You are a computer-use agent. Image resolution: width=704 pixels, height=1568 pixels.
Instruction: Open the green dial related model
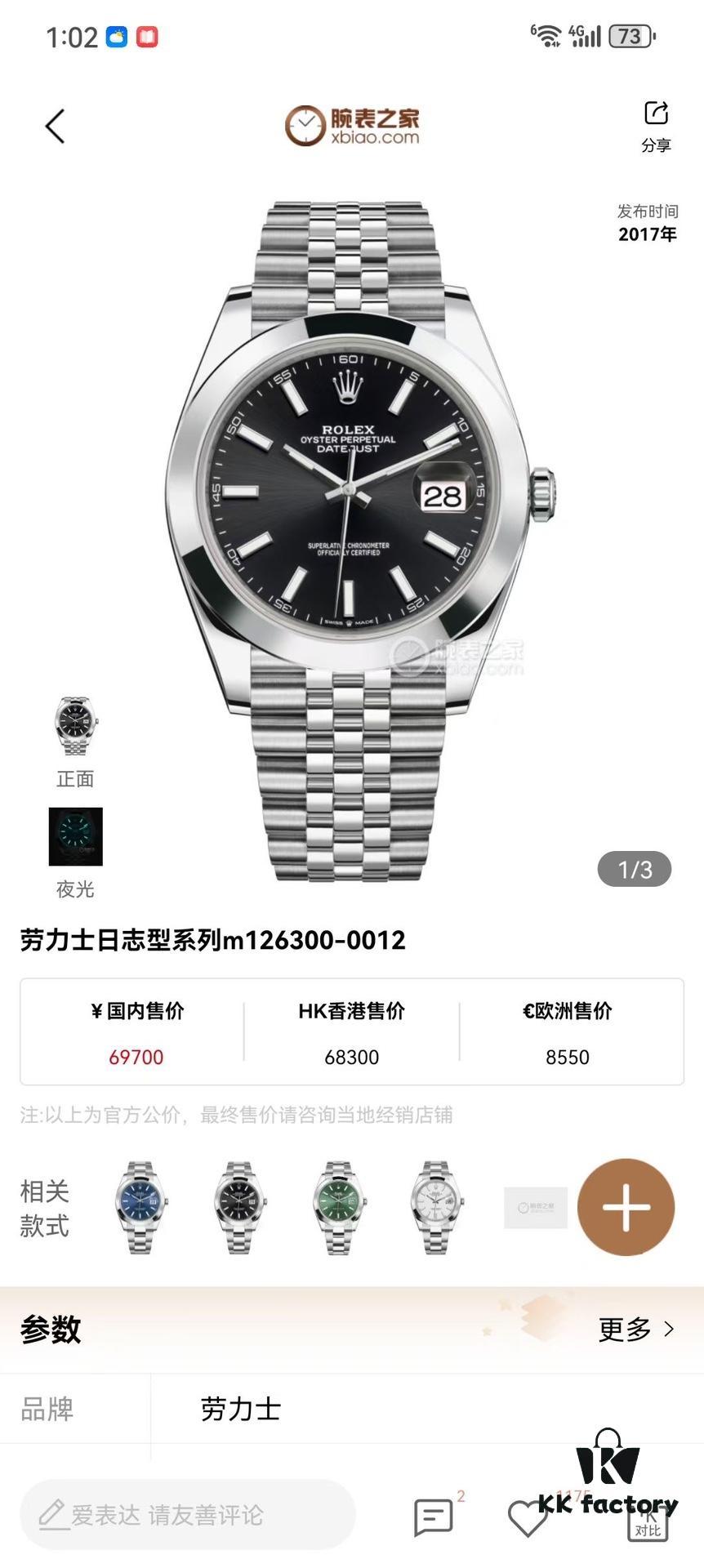pyautogui.click(x=338, y=1207)
